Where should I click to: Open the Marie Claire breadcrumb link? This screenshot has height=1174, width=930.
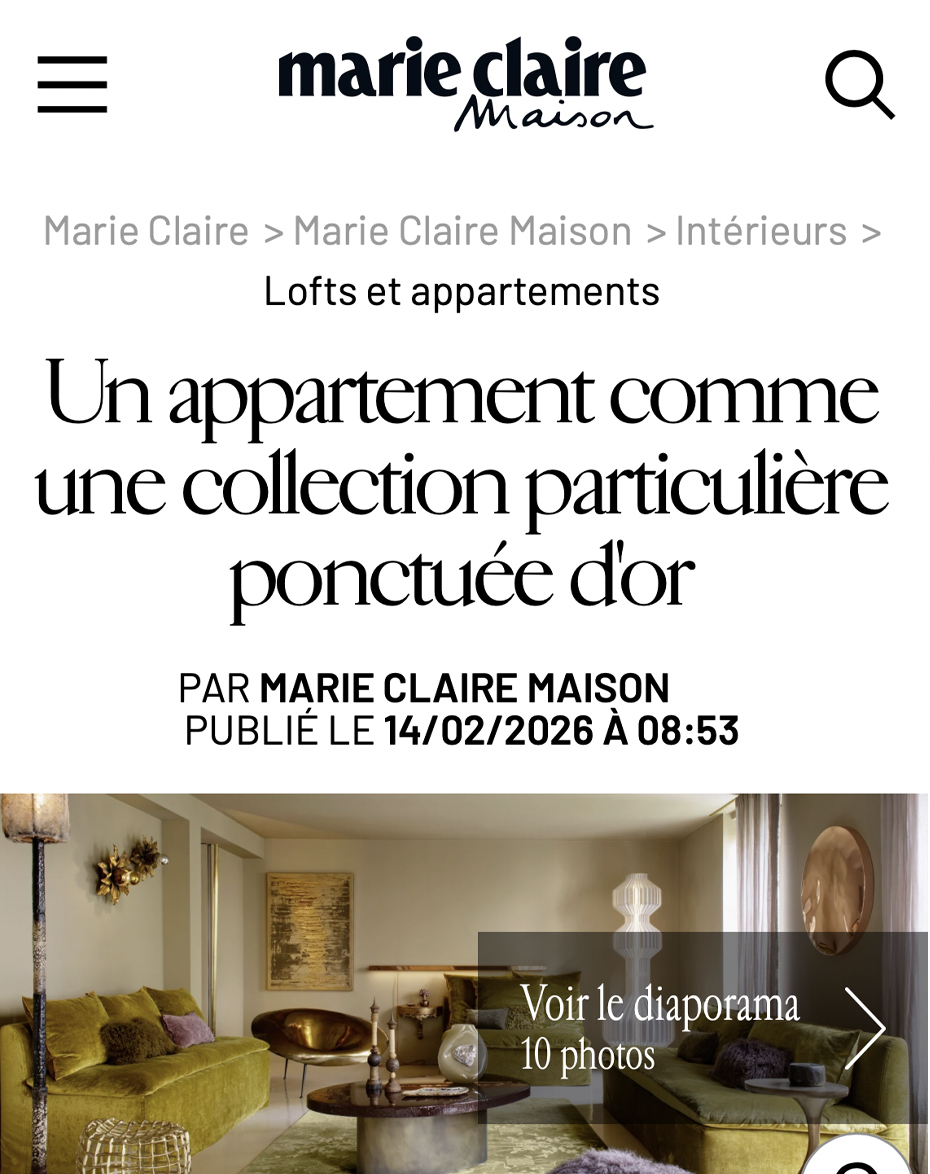point(146,231)
